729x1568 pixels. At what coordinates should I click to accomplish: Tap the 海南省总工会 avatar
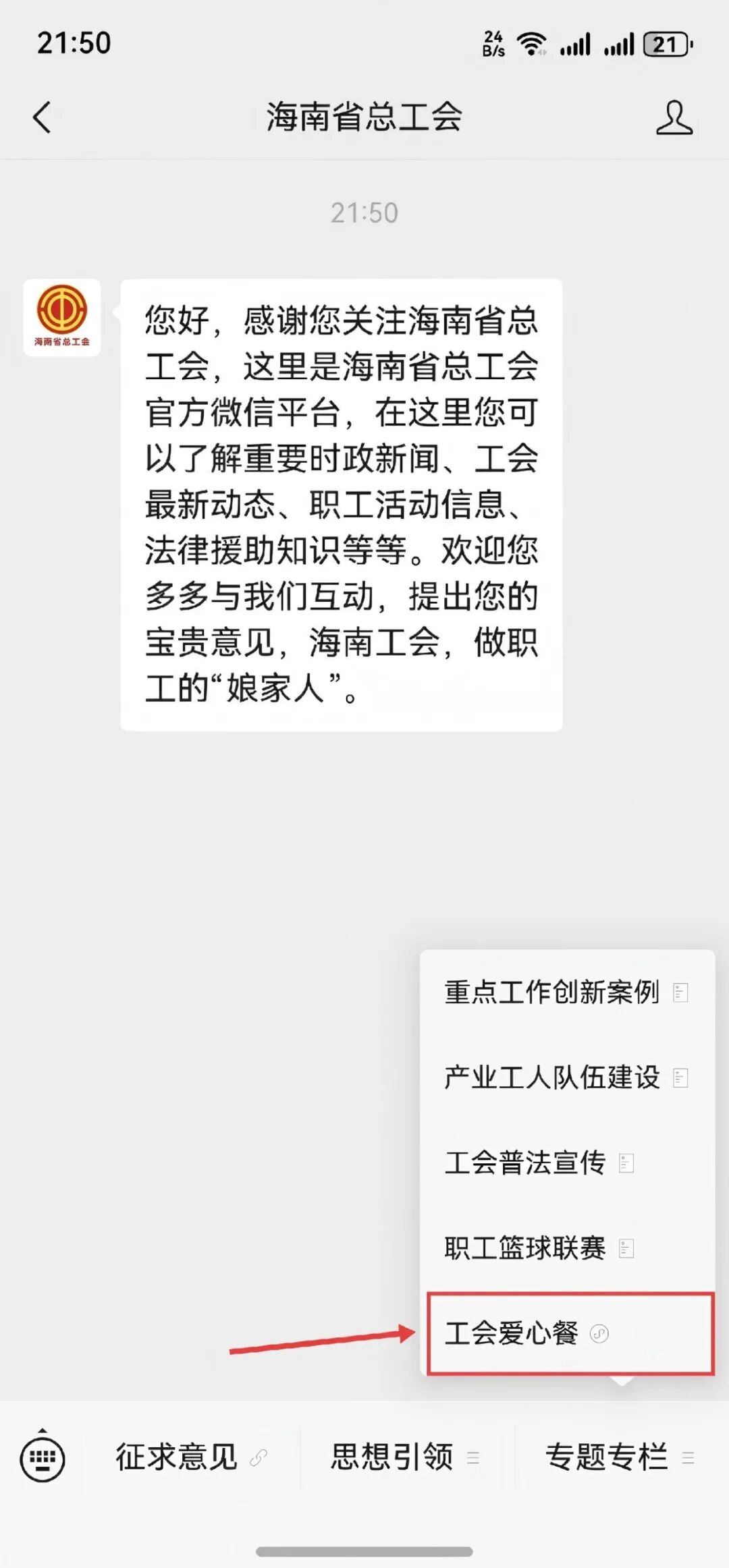pyautogui.click(x=62, y=317)
